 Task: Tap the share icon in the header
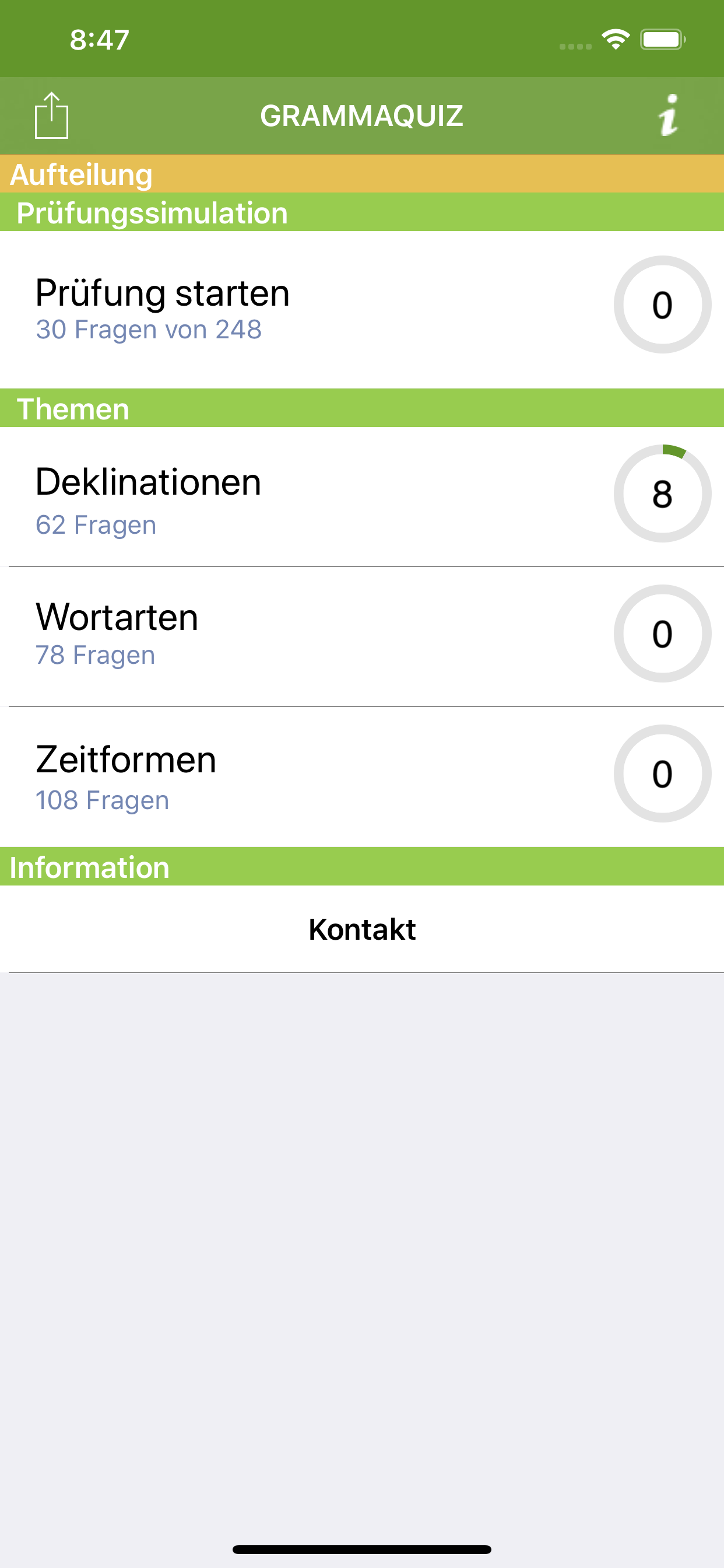click(x=52, y=116)
